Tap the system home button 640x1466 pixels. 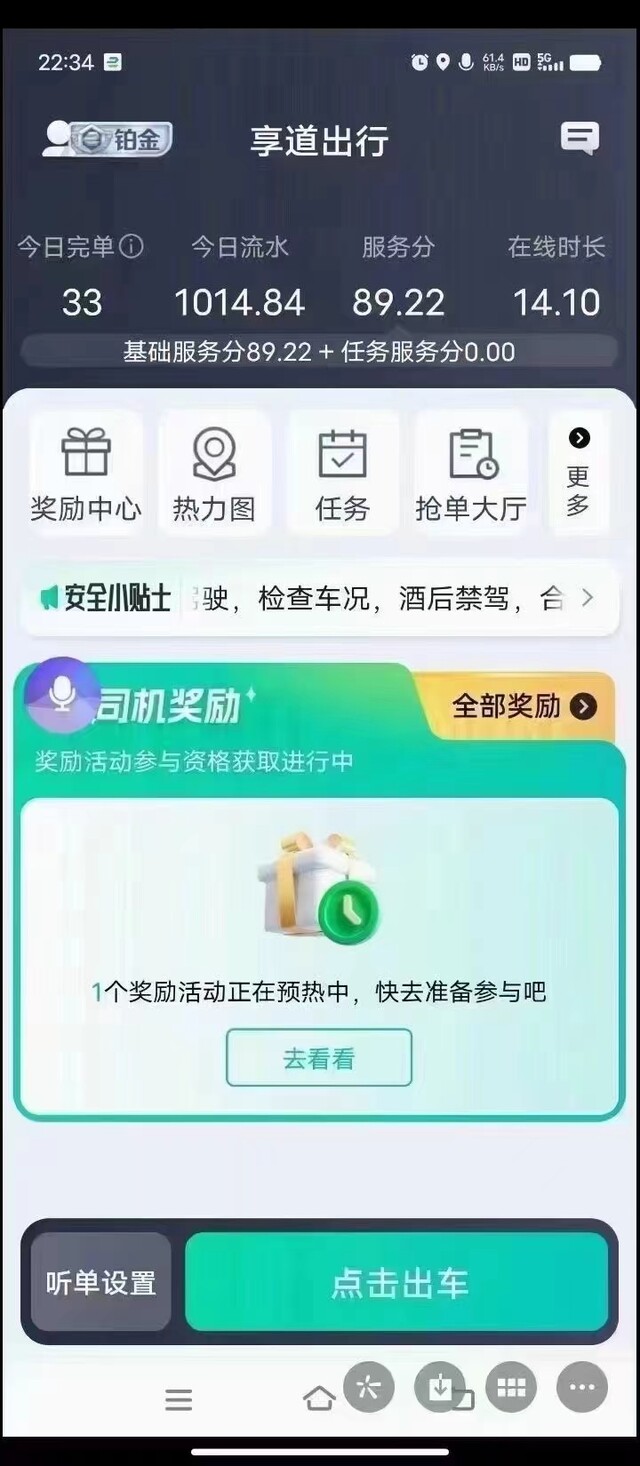point(319,1398)
